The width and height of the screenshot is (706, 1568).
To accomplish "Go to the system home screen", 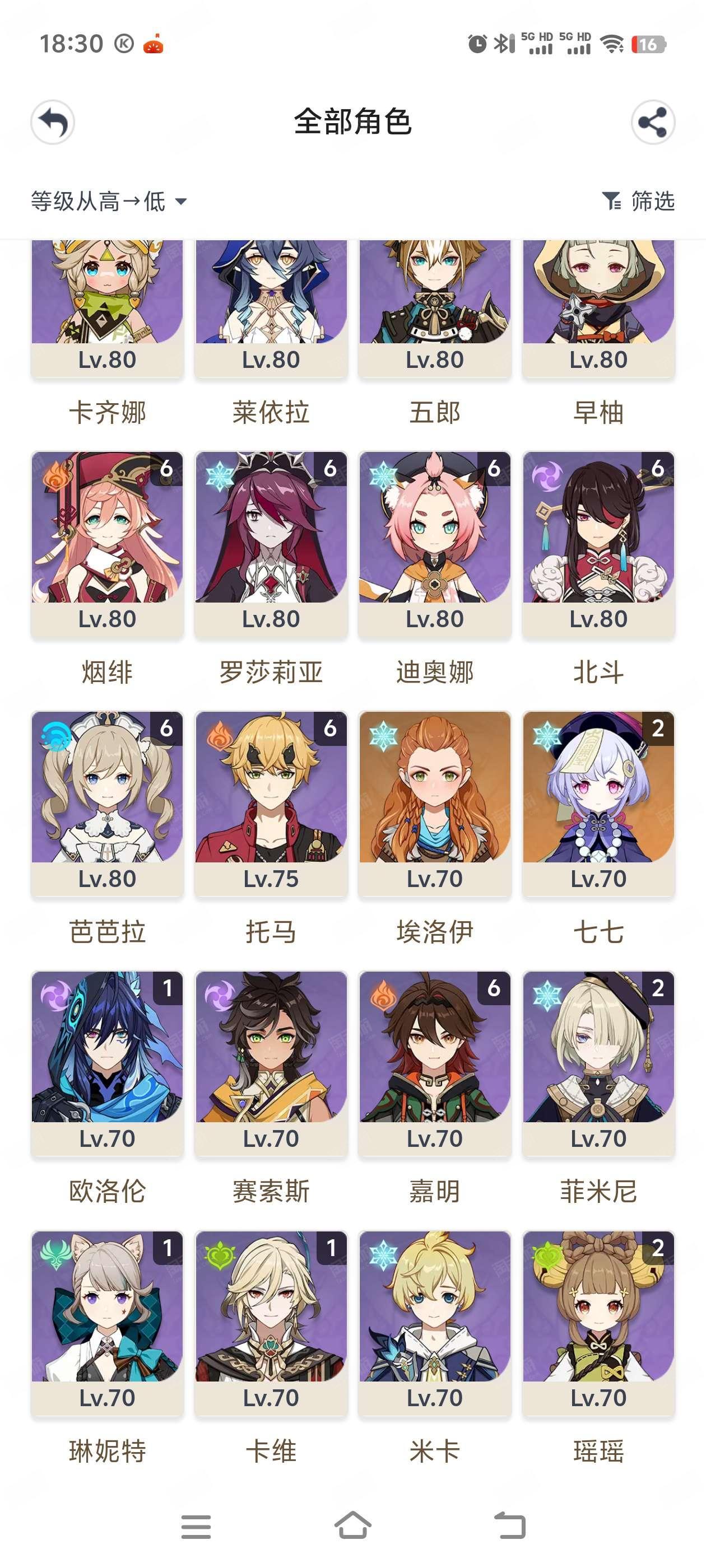I will click(x=352, y=1525).
